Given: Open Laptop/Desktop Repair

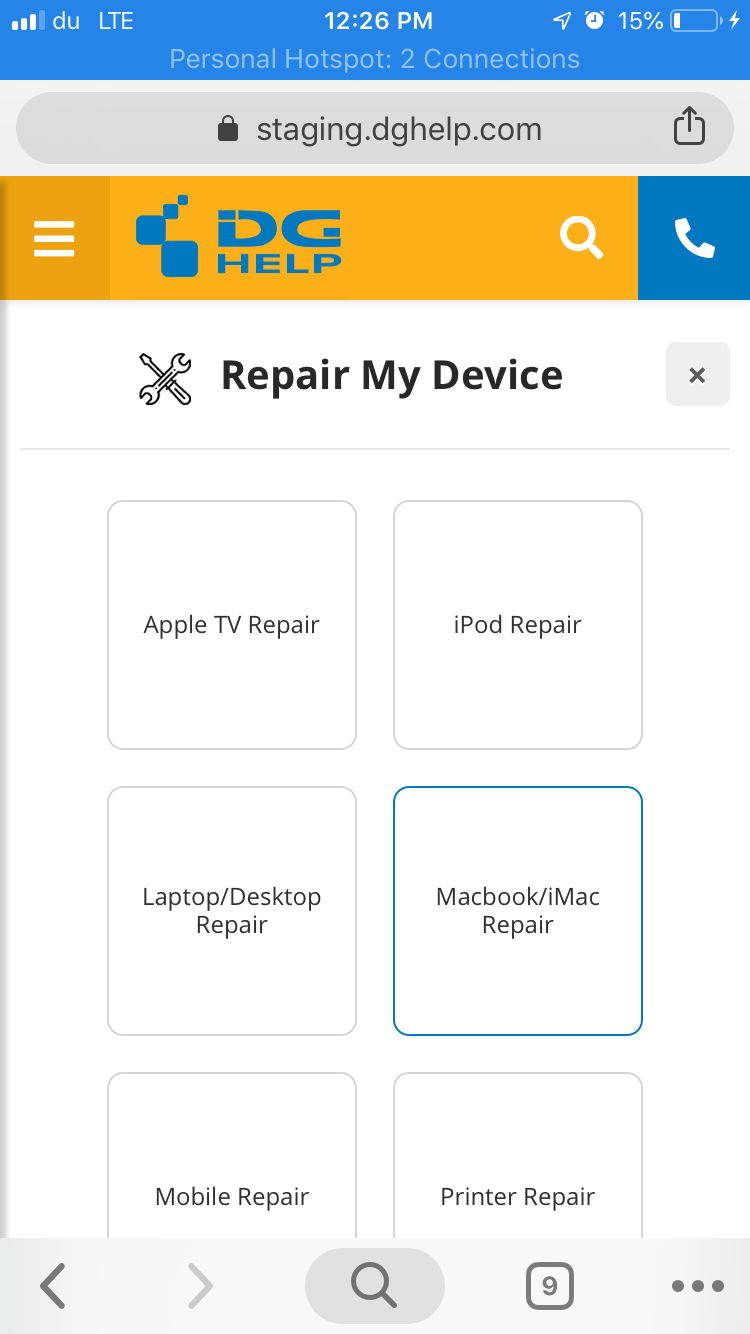Looking at the screenshot, I should 232,911.
